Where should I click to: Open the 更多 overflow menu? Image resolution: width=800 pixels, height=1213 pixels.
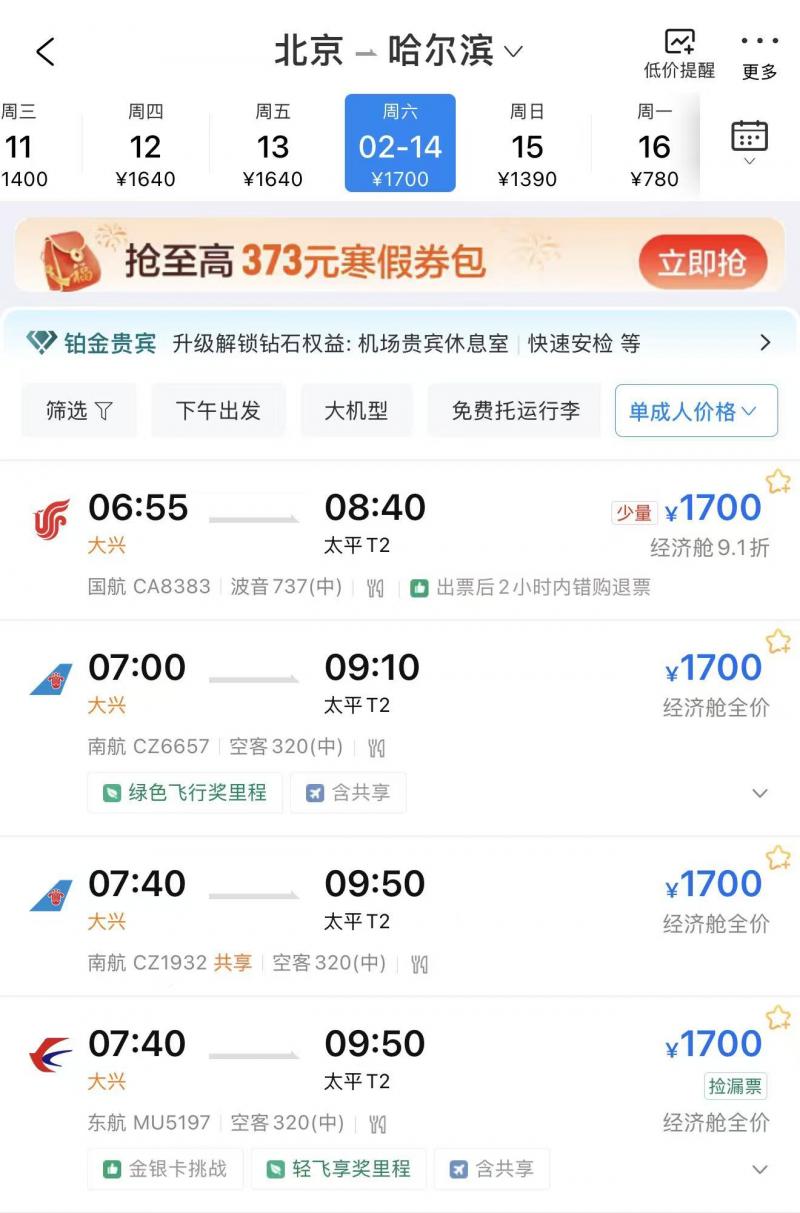pyautogui.click(x=759, y=54)
